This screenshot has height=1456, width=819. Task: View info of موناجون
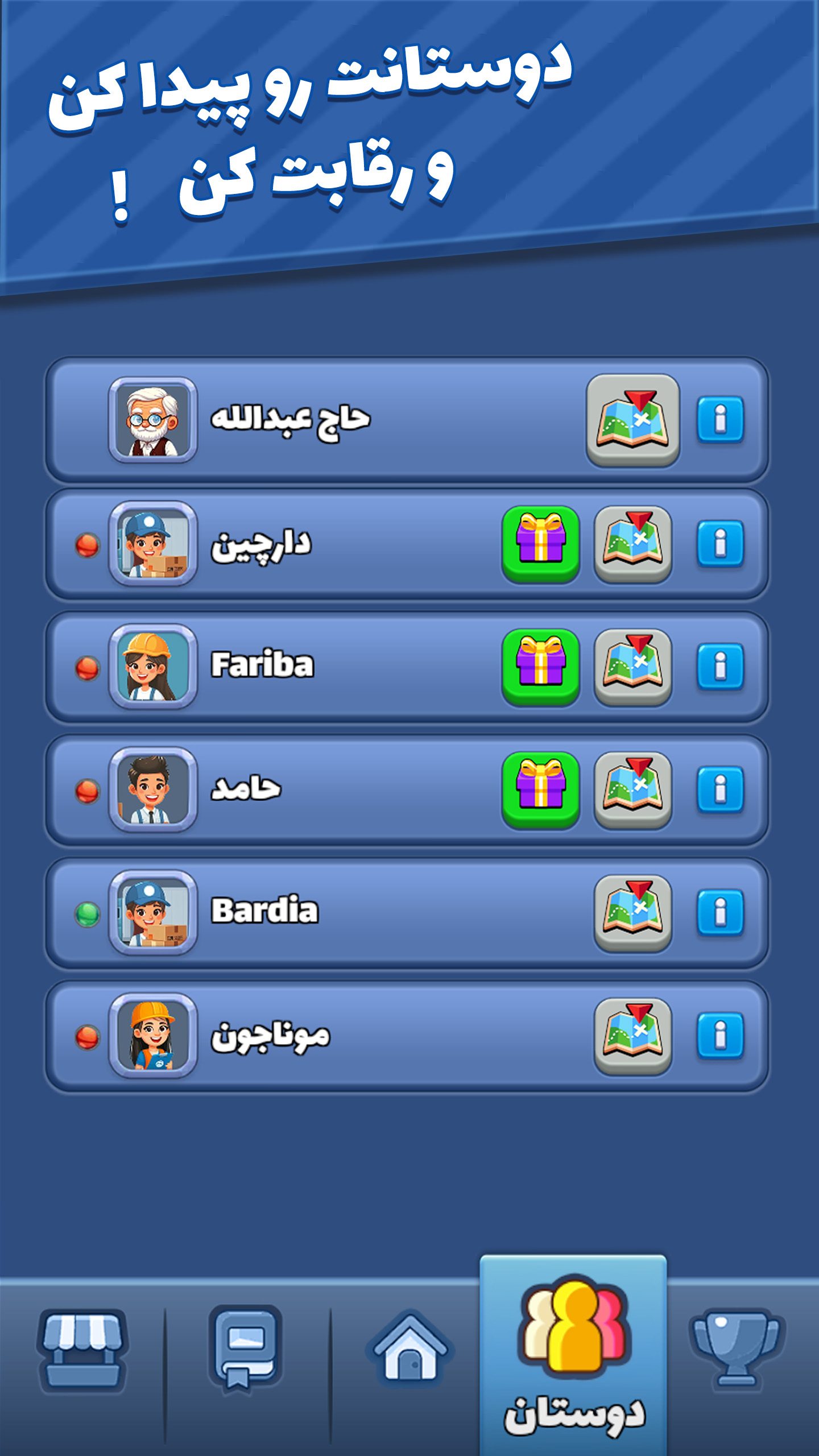[720, 1035]
